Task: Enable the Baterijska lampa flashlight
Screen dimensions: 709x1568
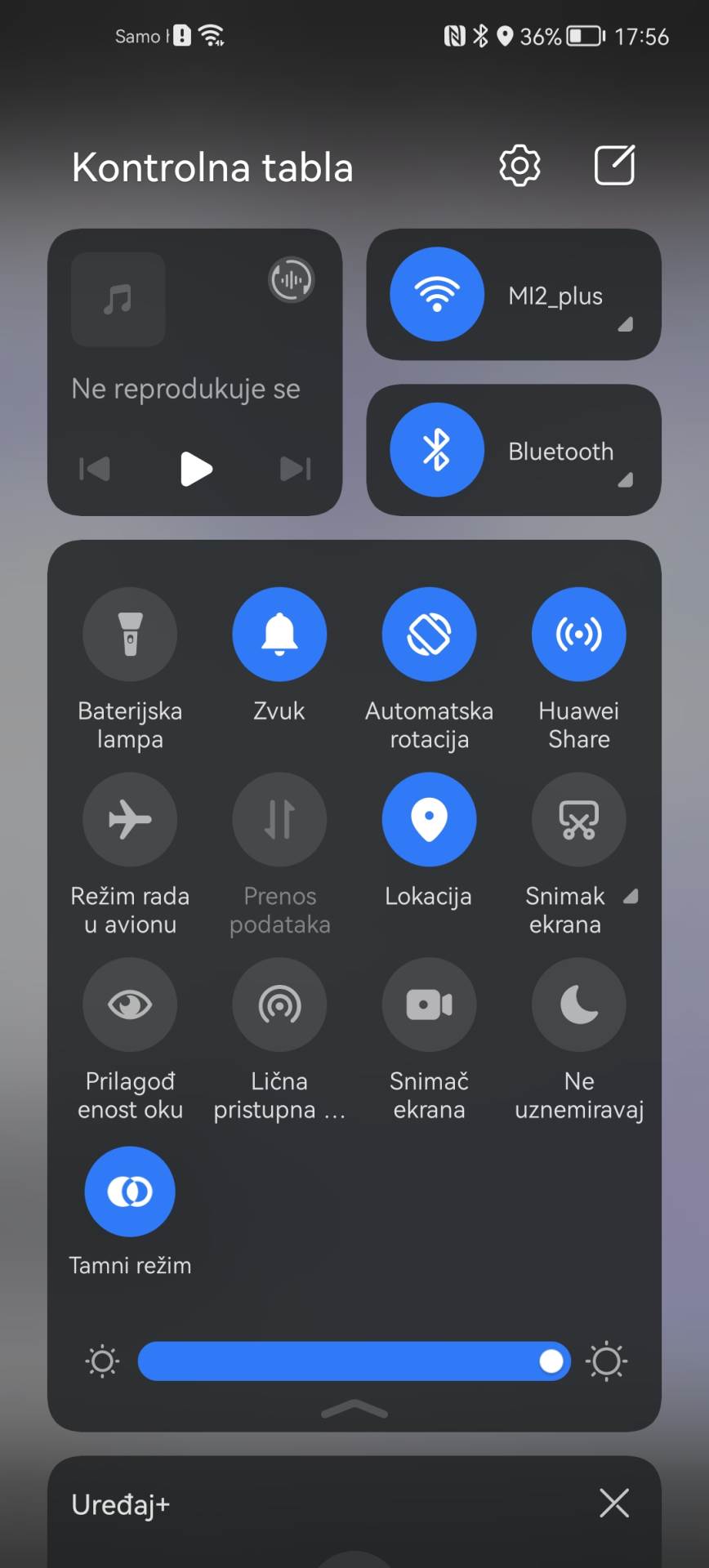Action: pos(129,634)
